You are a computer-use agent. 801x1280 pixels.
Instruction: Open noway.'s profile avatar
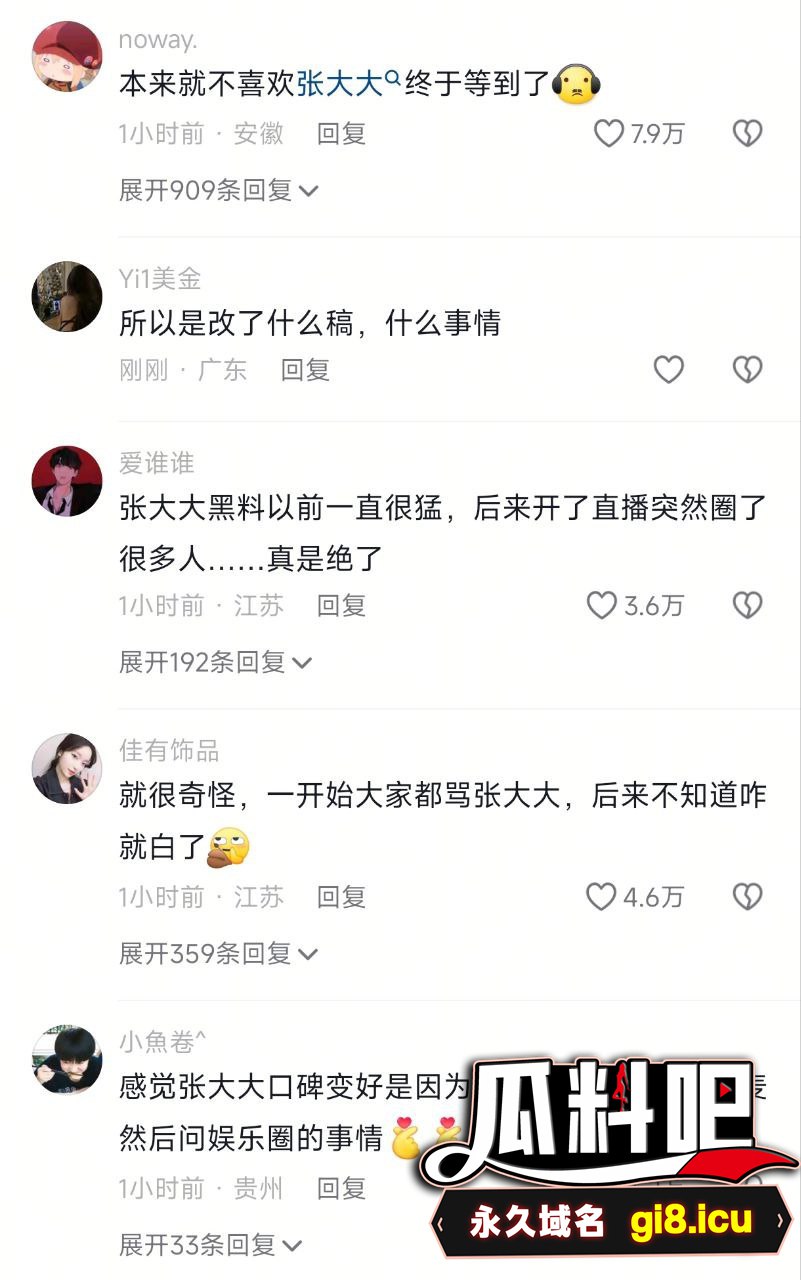tap(67, 57)
